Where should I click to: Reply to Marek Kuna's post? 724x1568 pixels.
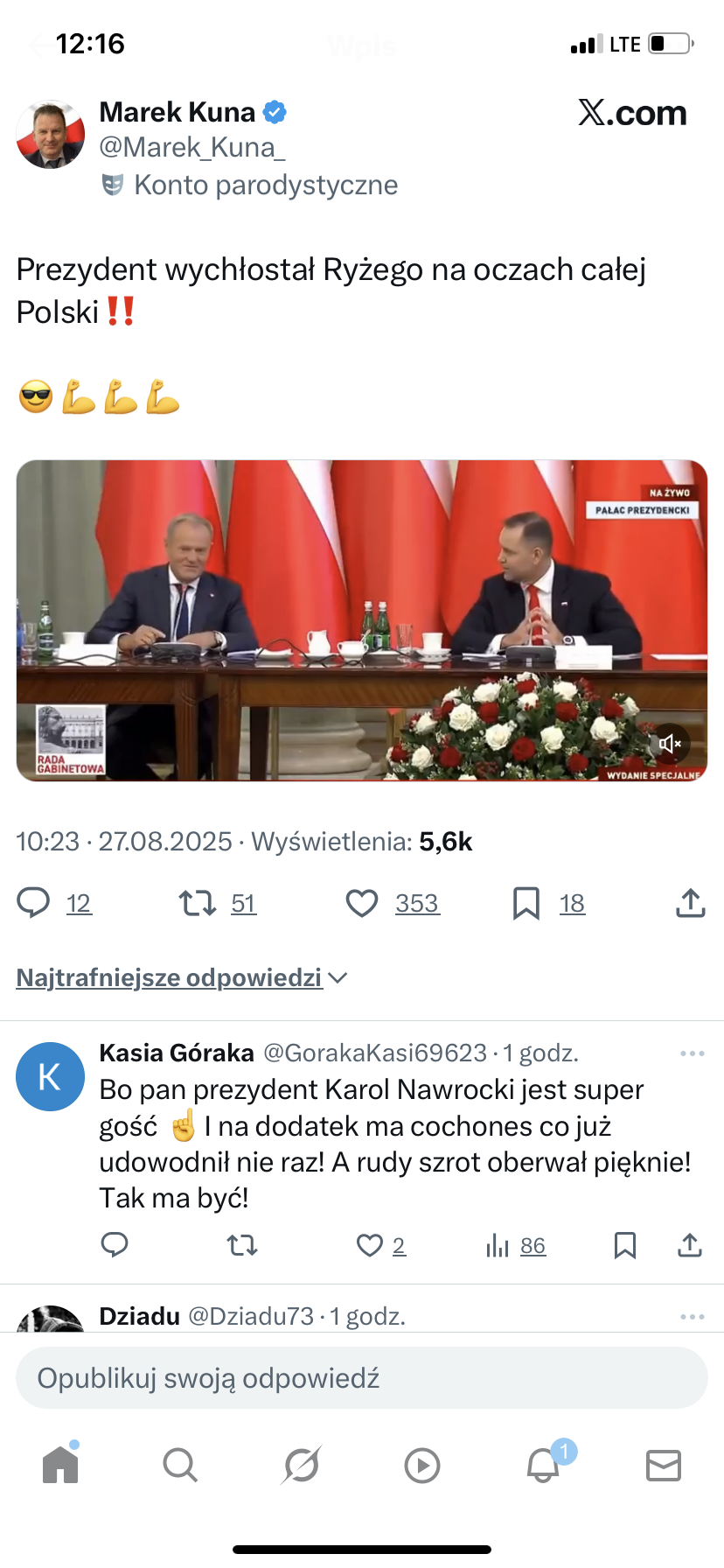coord(34,903)
